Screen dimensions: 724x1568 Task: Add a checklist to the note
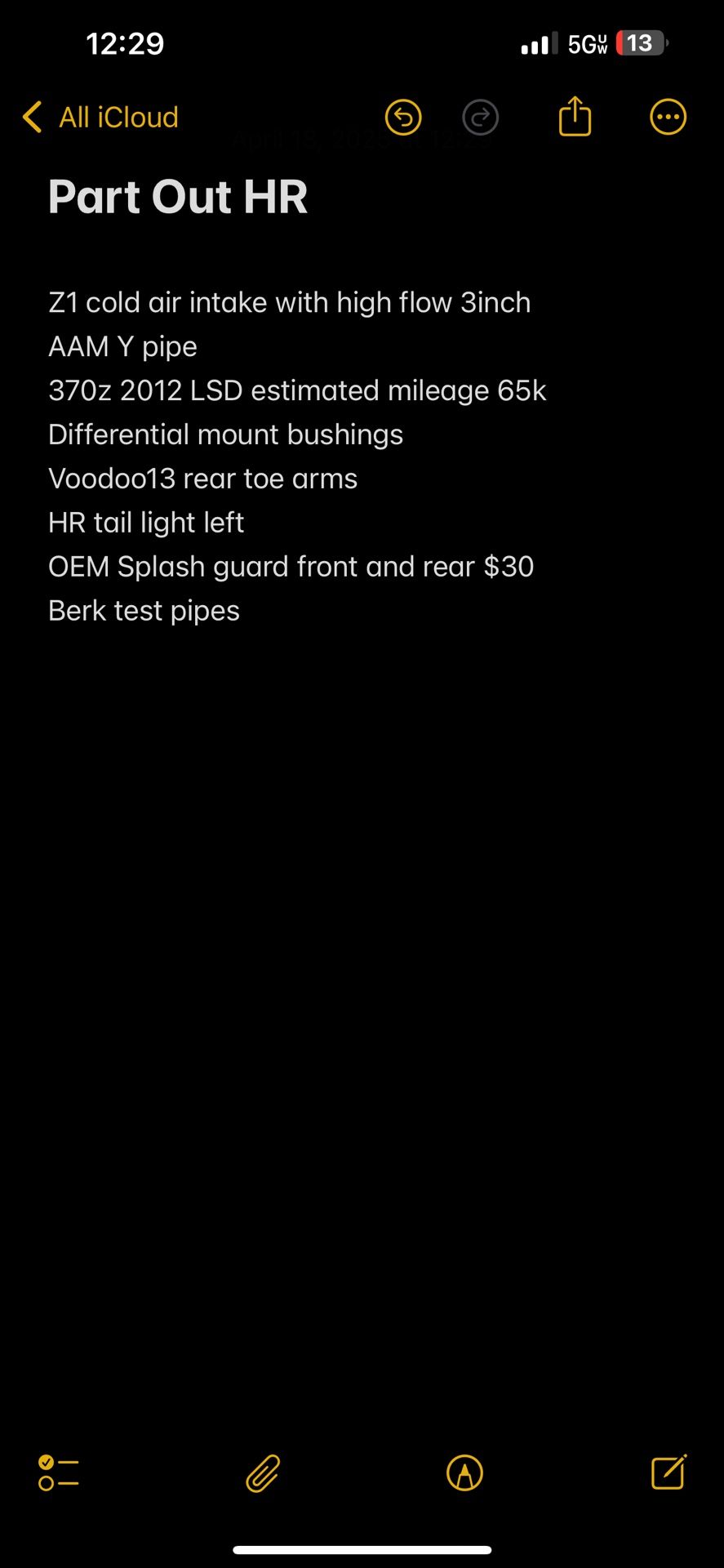[x=59, y=1473]
